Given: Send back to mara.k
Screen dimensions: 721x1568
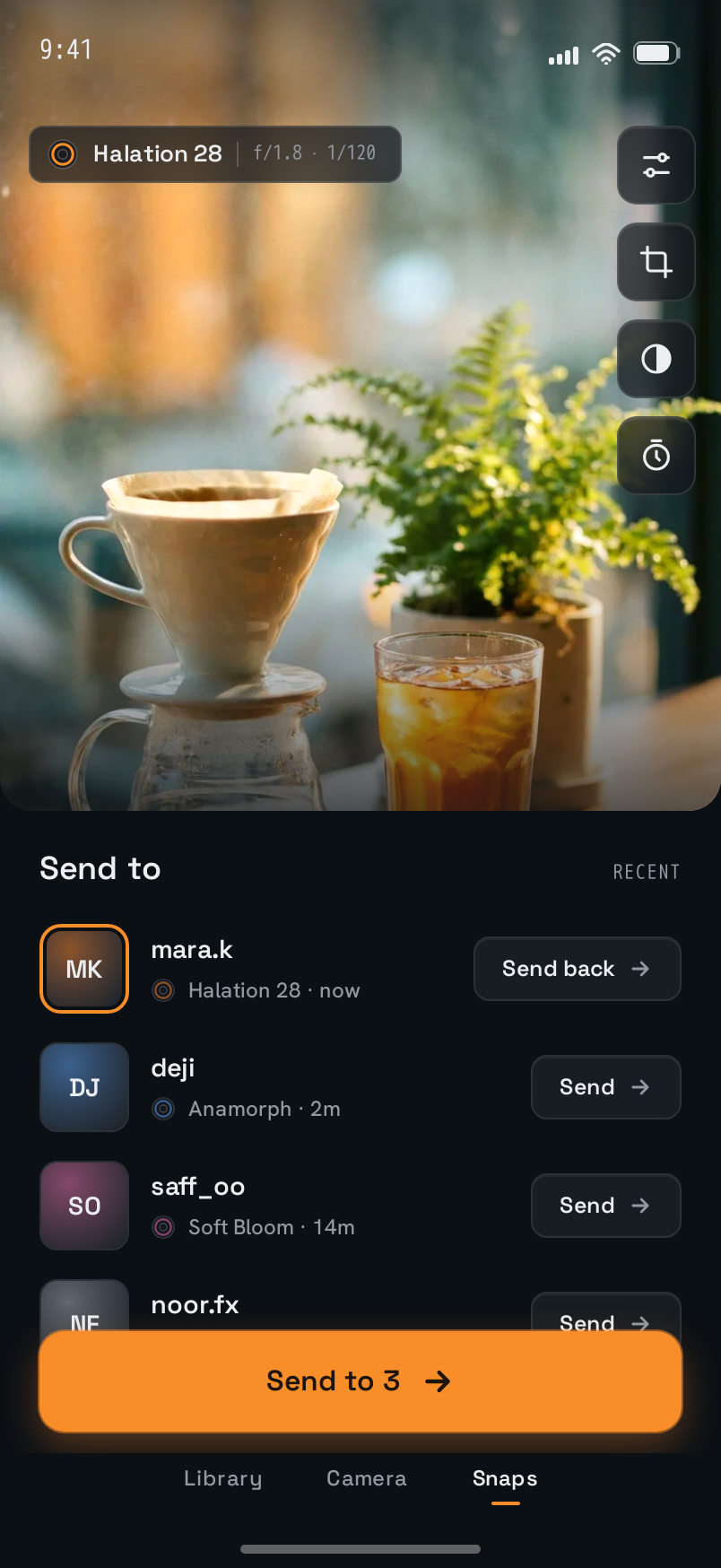Looking at the screenshot, I should pos(577,969).
